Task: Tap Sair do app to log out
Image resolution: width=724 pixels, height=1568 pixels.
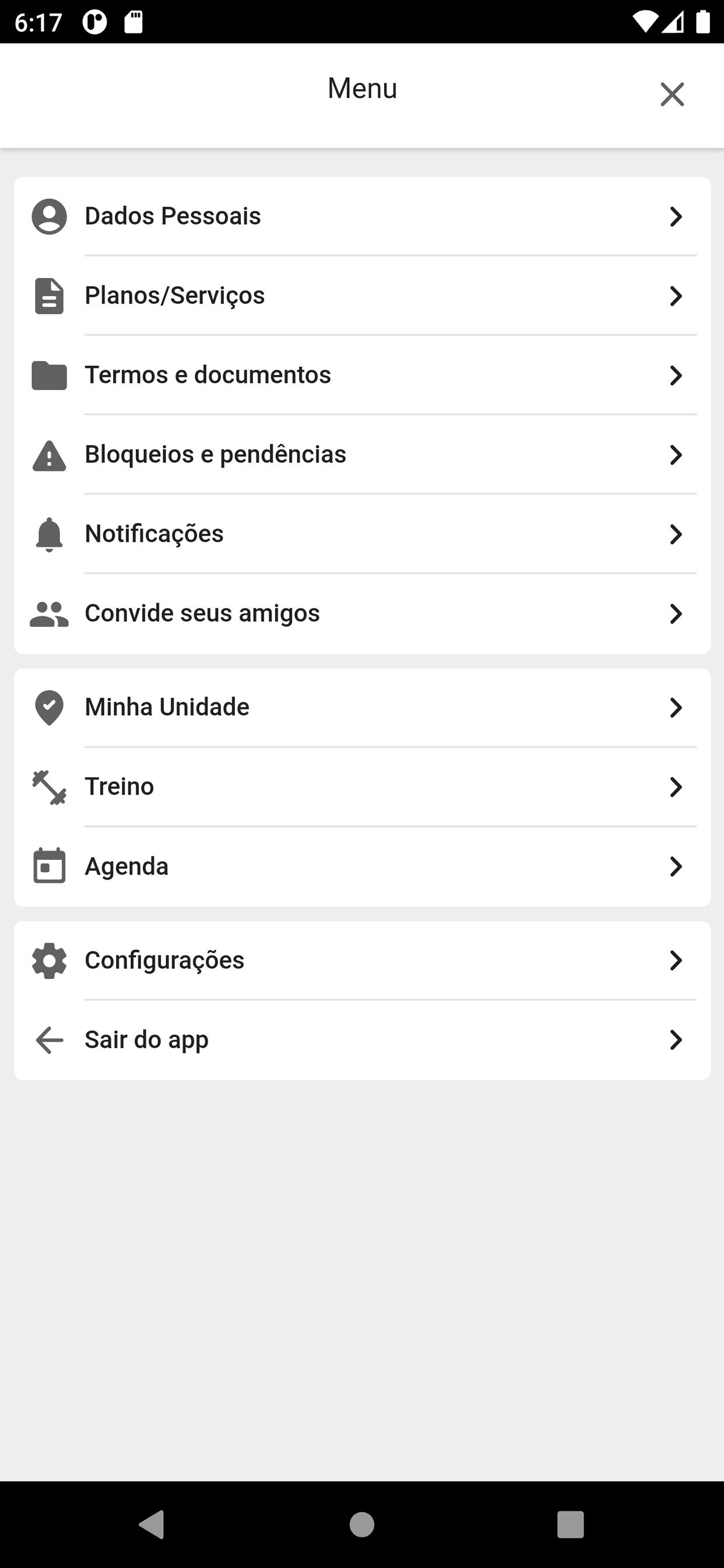Action: 362,1040
